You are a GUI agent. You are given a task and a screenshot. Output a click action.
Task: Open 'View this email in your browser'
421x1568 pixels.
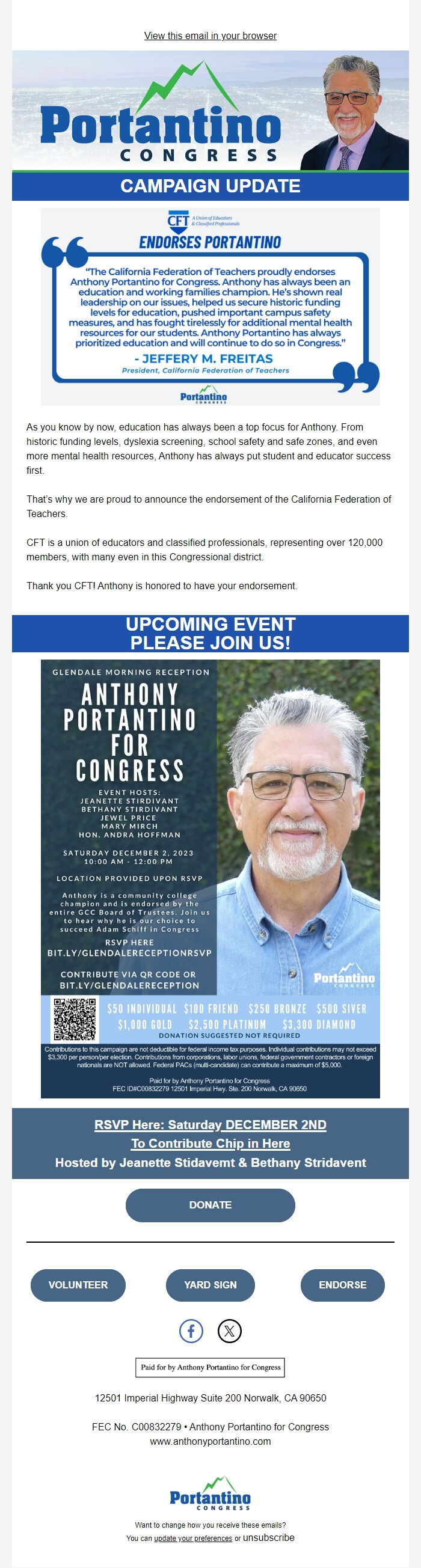(210, 36)
